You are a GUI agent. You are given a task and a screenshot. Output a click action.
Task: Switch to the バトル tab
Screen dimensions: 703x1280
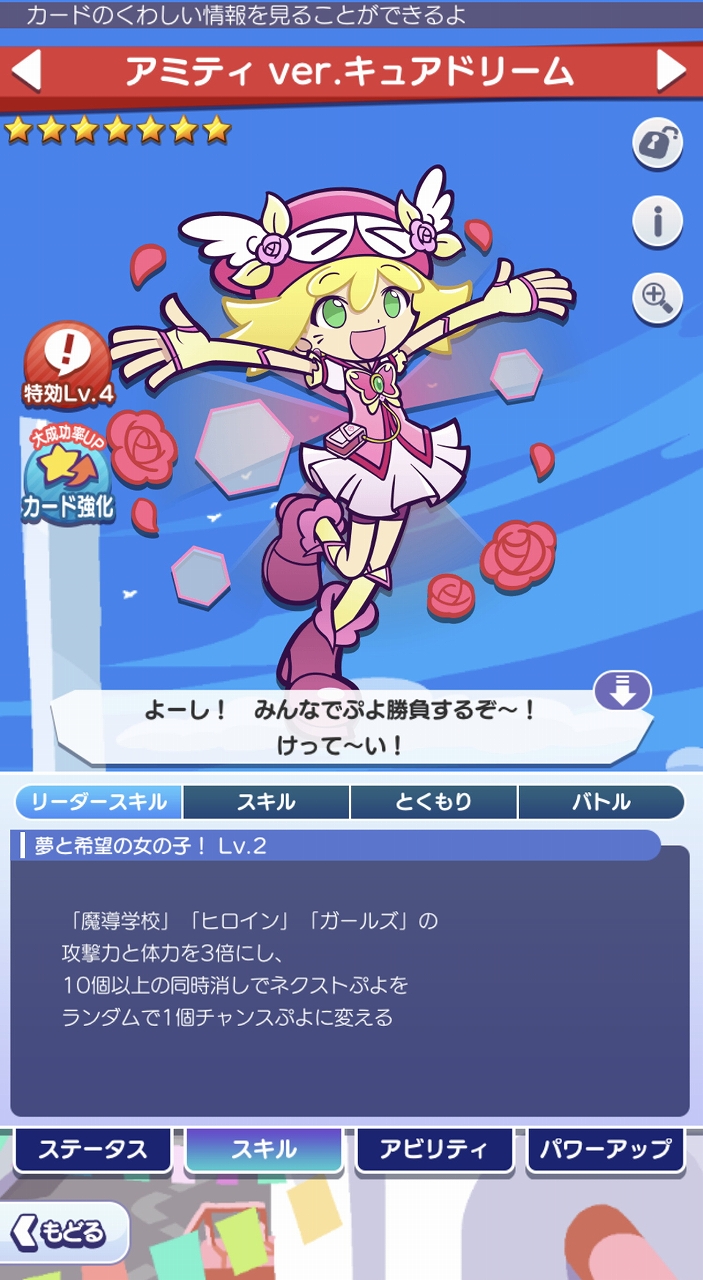(601, 802)
